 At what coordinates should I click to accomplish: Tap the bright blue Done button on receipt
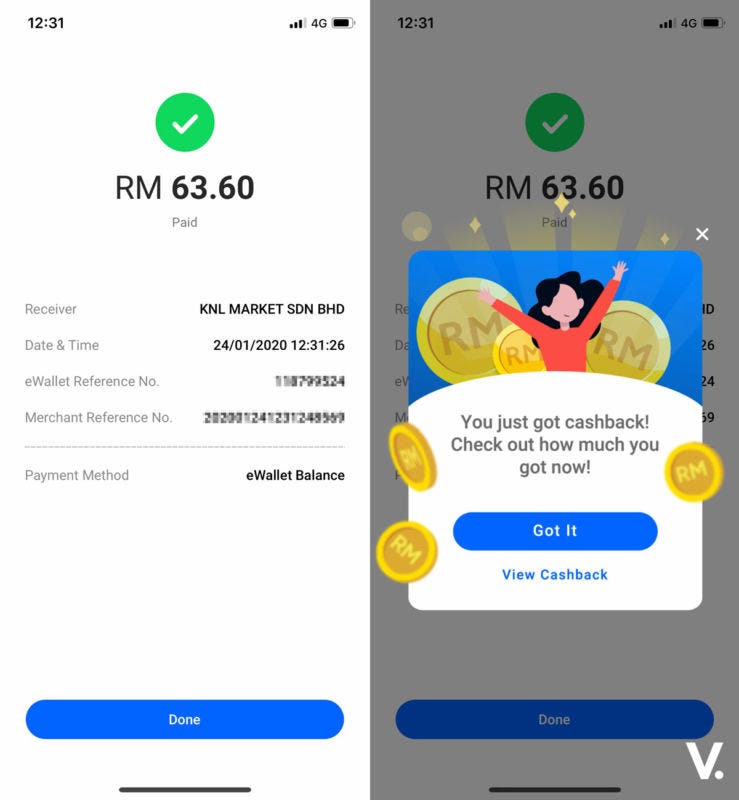pyautogui.click(x=184, y=719)
